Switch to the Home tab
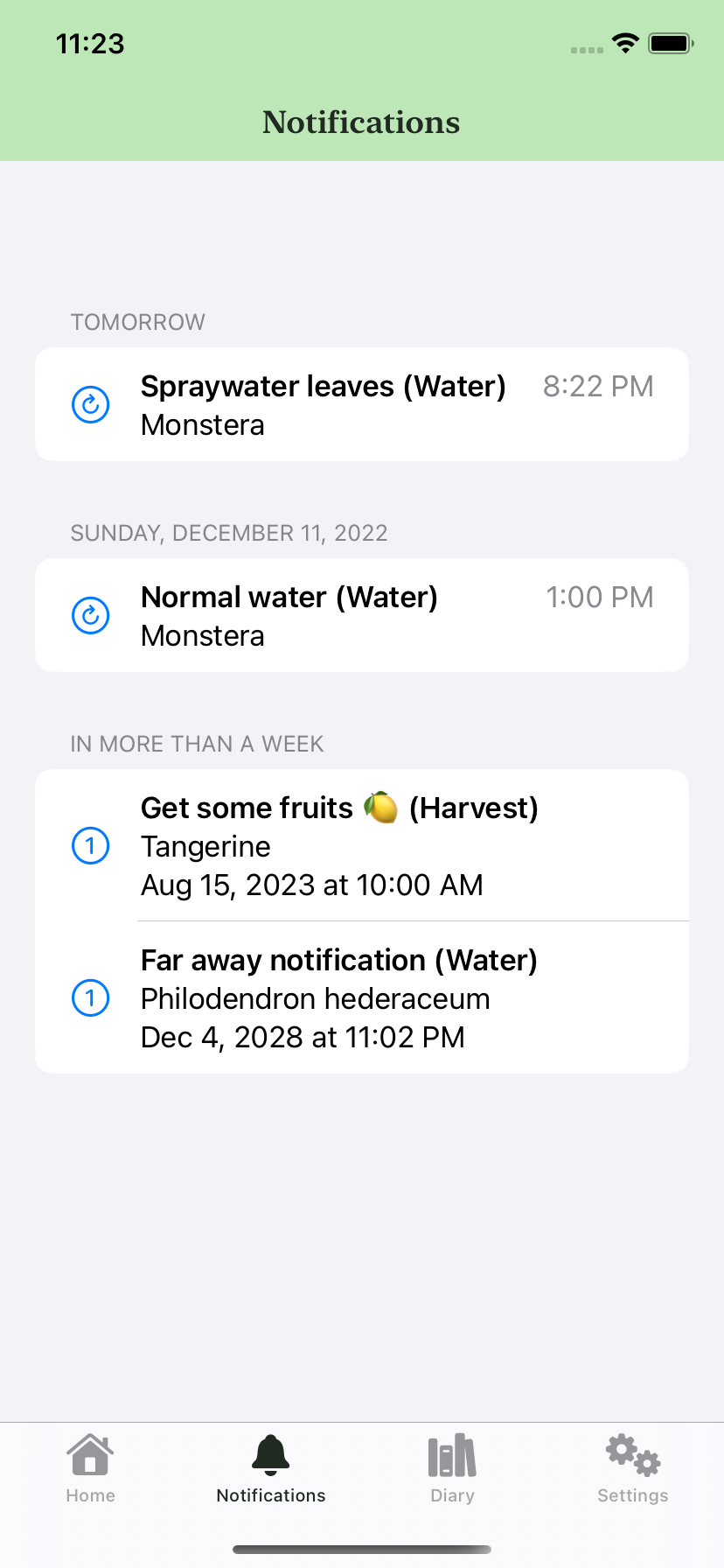The height and width of the screenshot is (1568, 724). pos(91,1469)
